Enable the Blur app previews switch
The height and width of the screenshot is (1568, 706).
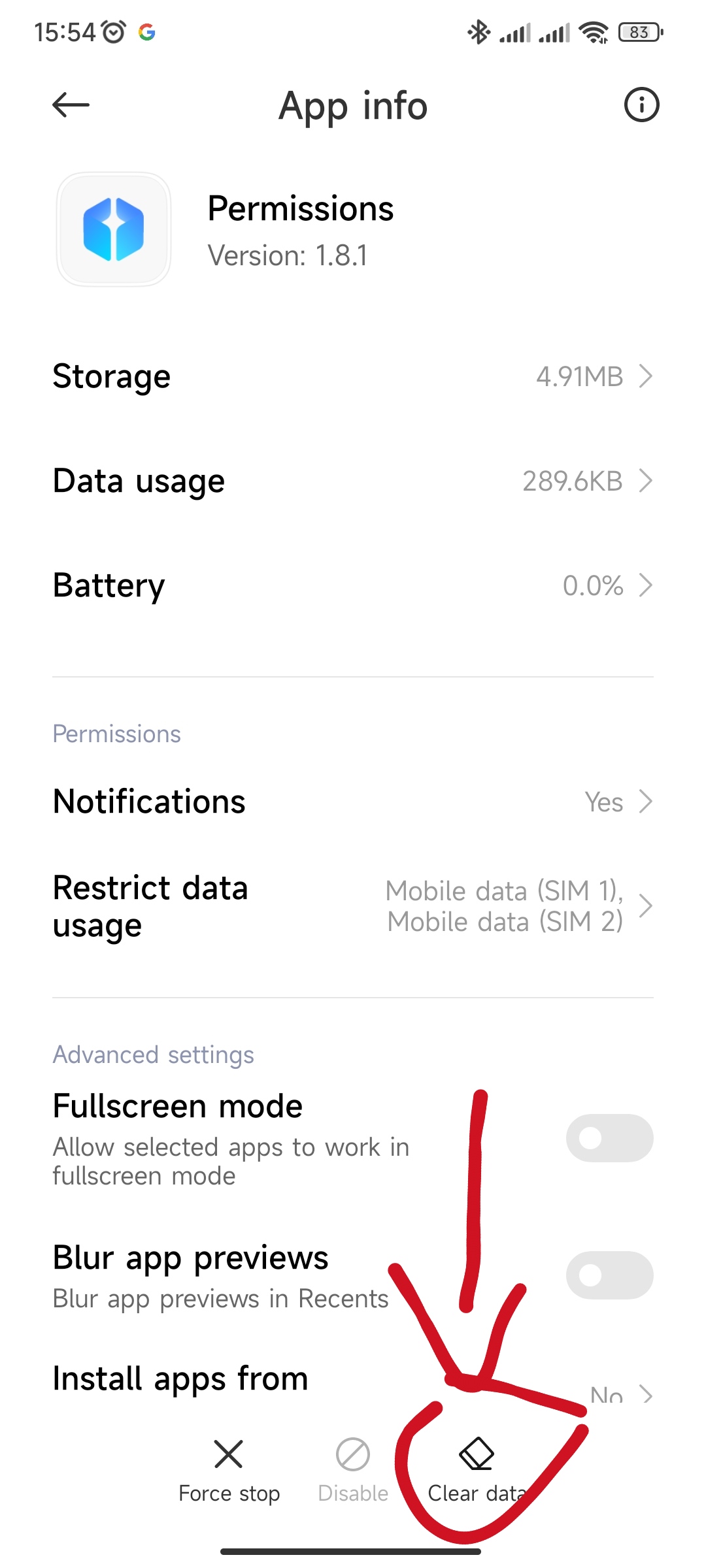(609, 1275)
